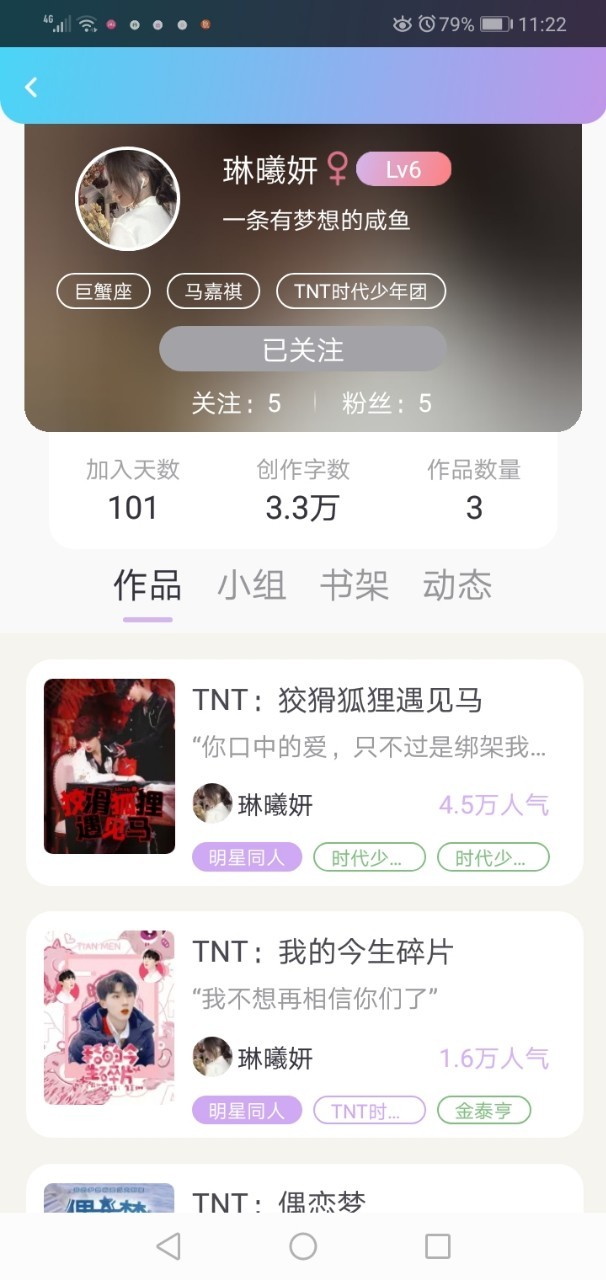Switch to the 动态 tab

457,585
